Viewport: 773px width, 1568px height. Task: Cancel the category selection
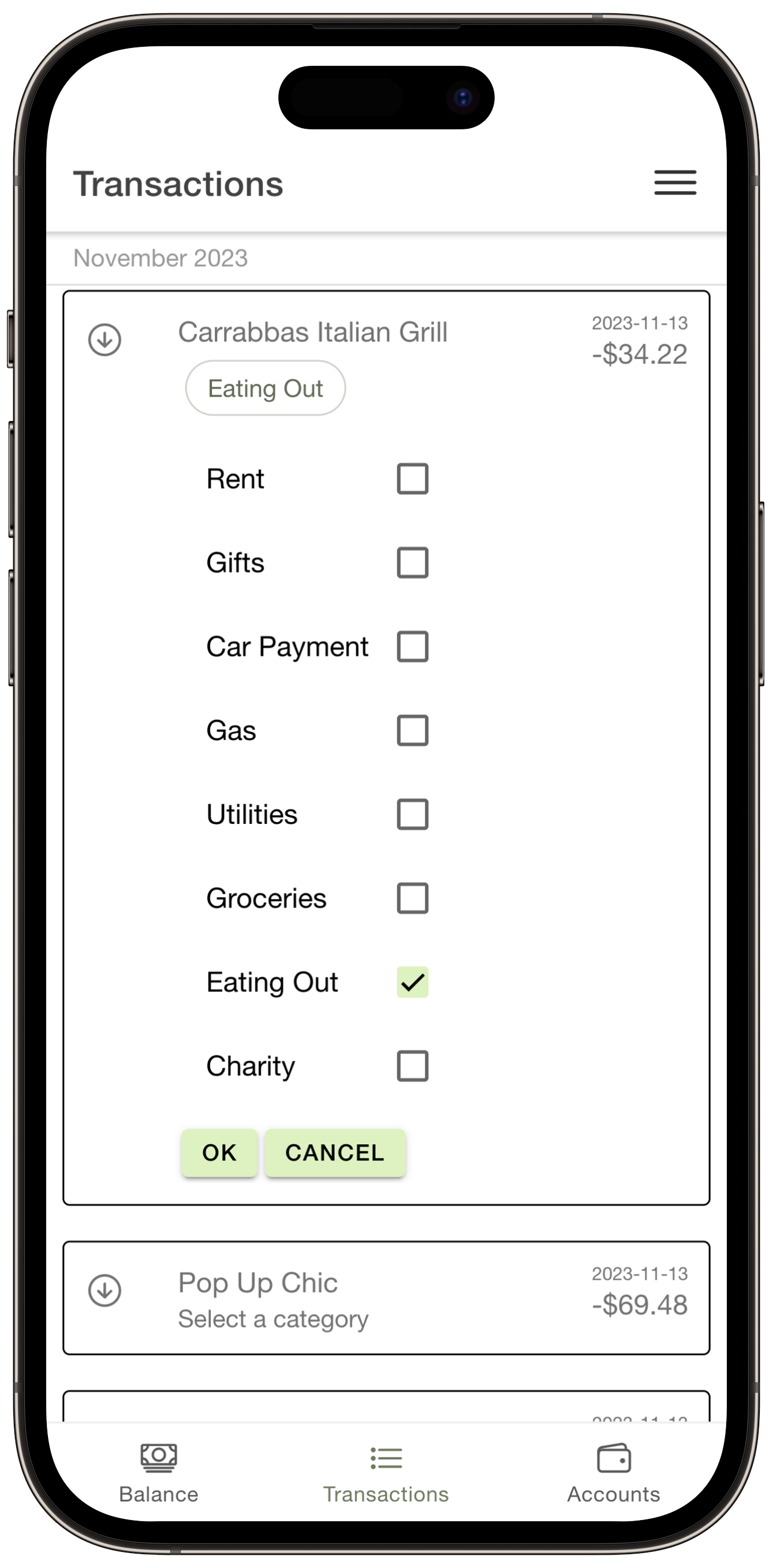[x=335, y=1153]
